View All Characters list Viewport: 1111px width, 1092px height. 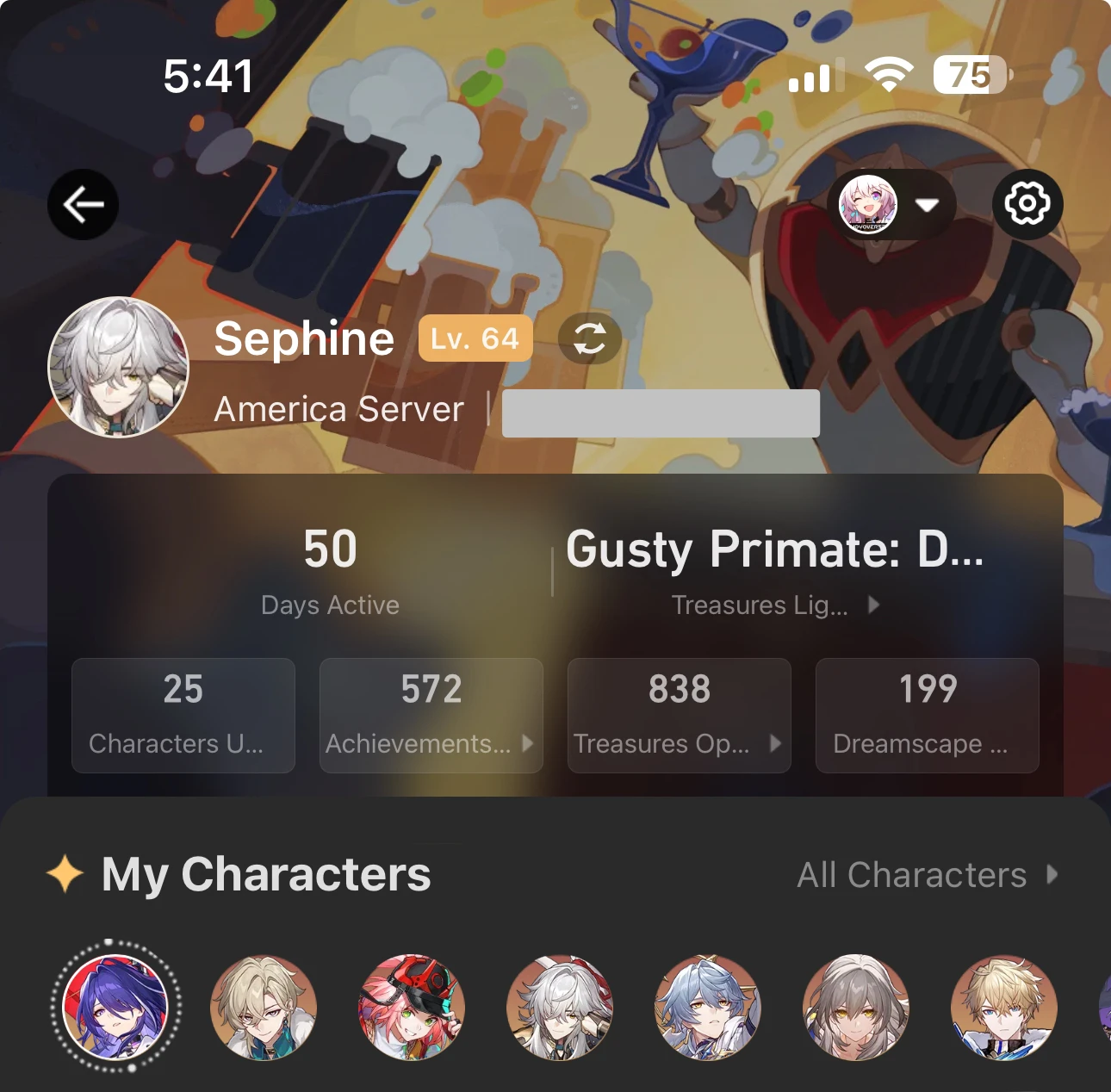pos(927,875)
